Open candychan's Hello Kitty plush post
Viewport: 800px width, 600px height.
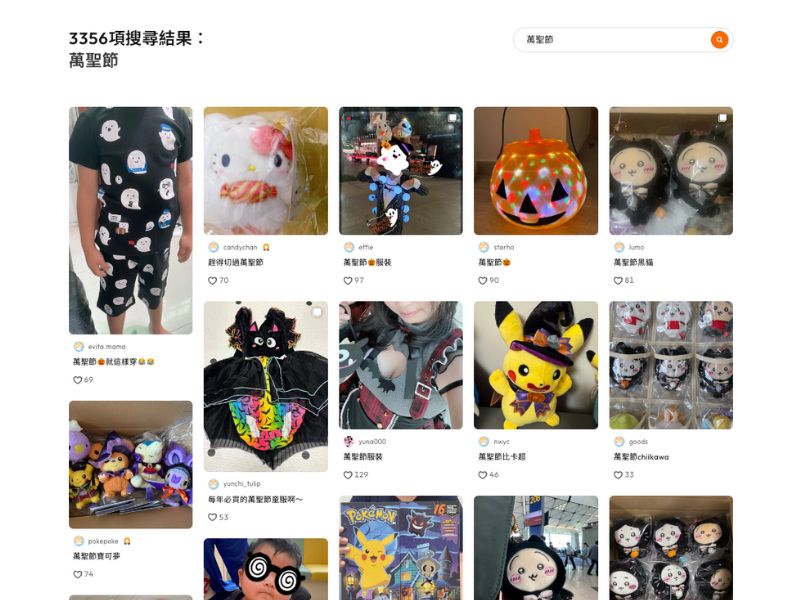tap(265, 171)
